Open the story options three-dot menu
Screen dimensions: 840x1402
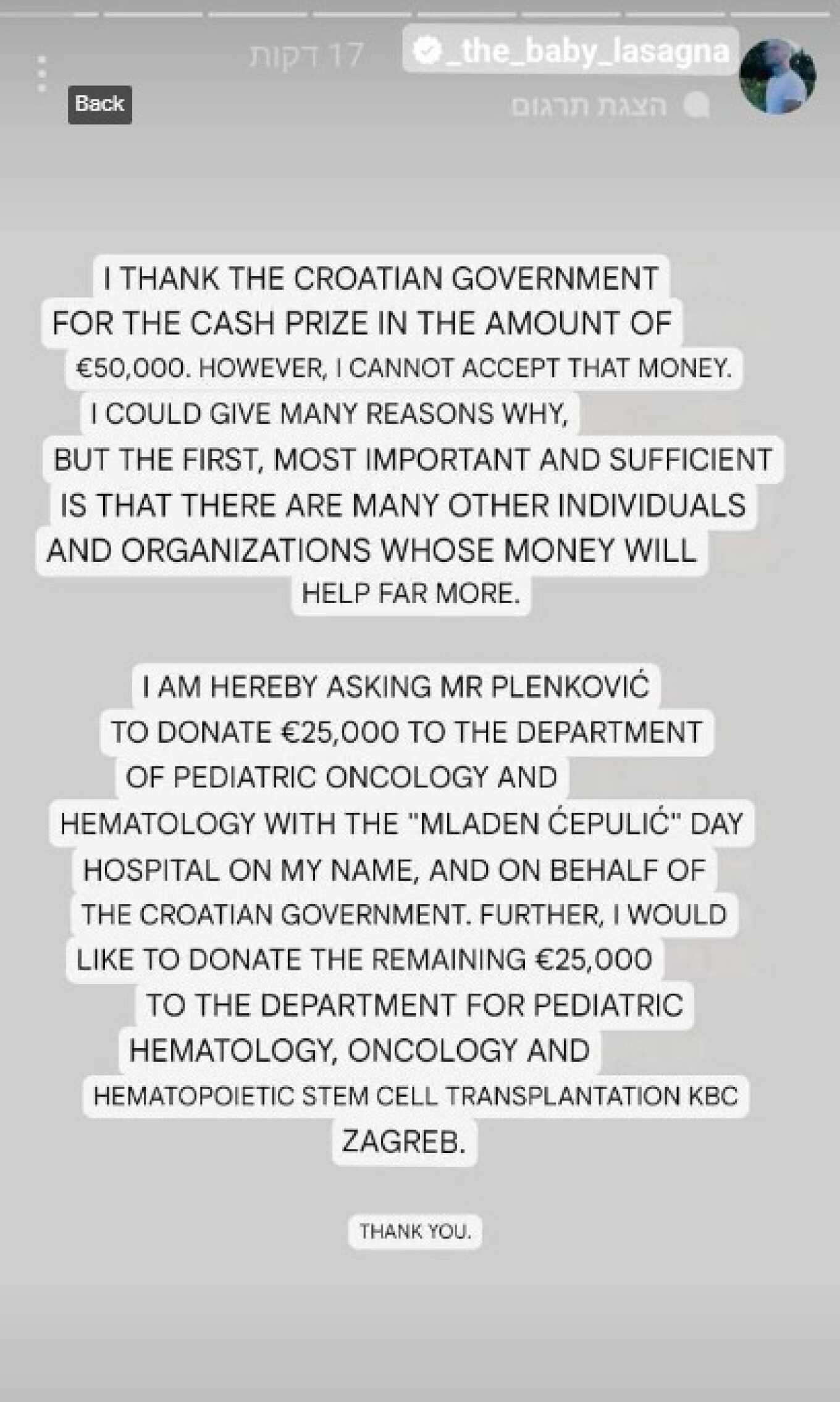[41, 74]
